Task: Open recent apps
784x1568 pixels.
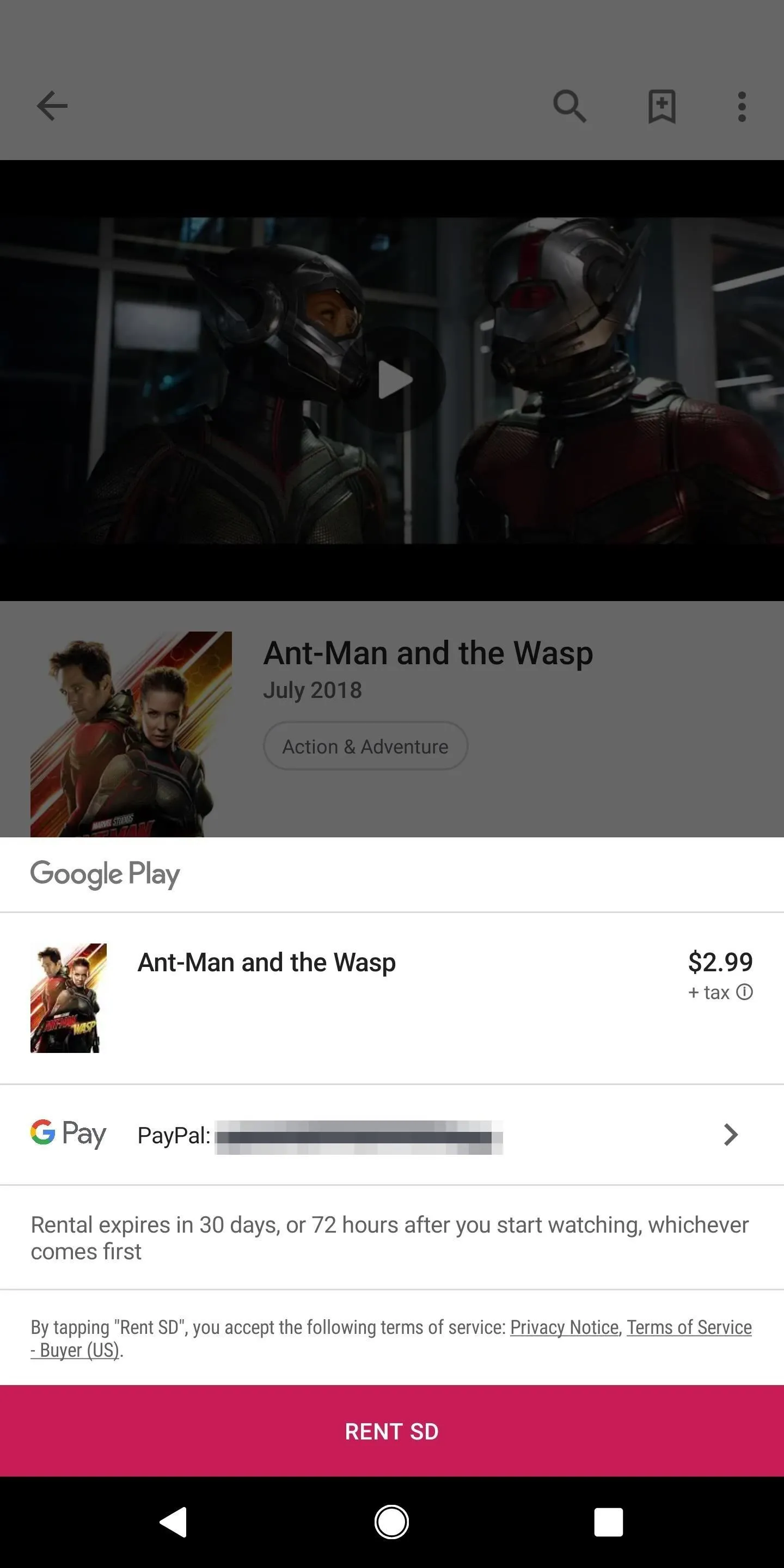Action: 609,1522
